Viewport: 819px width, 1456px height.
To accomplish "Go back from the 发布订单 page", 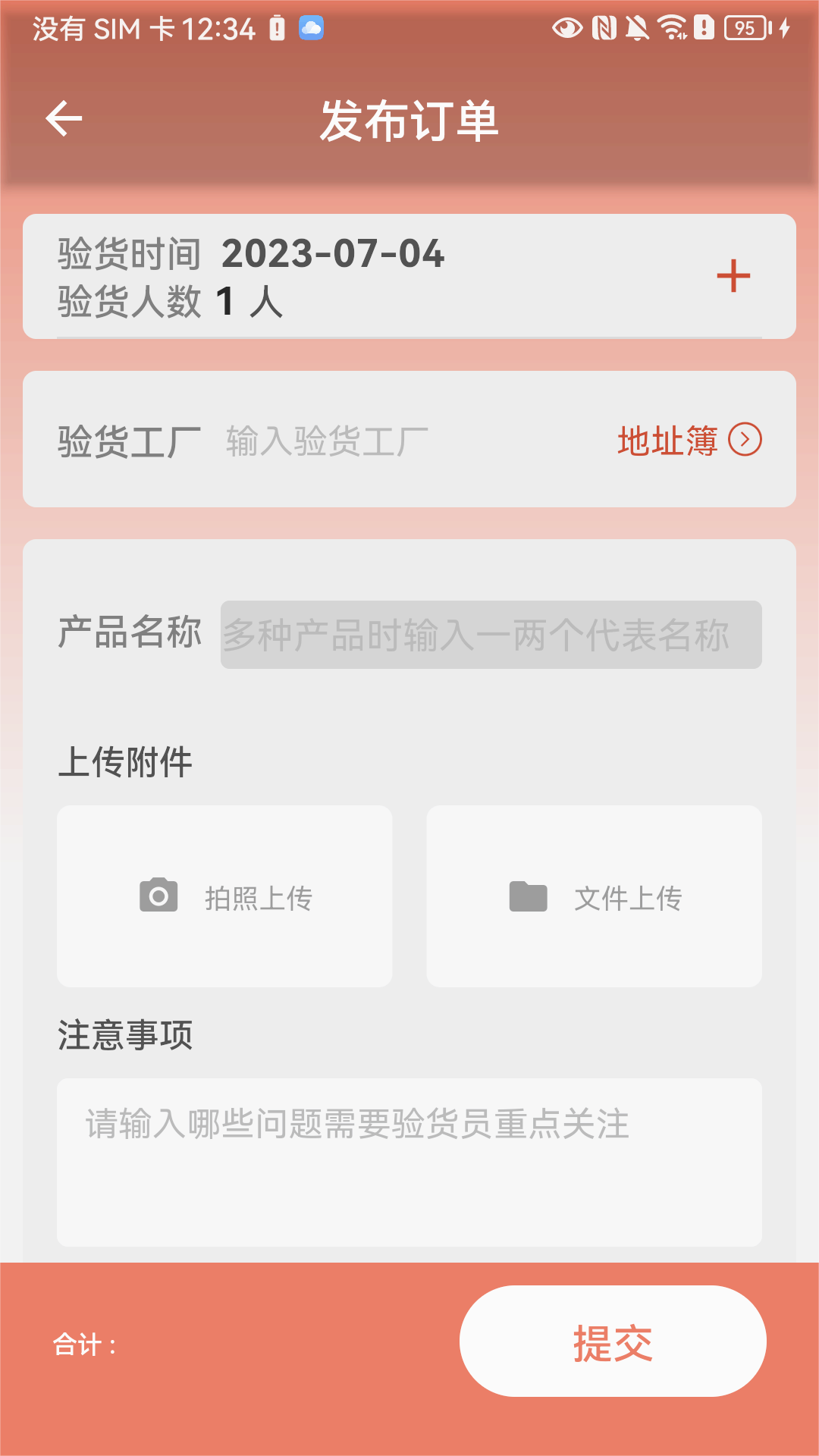I will pos(64,119).
